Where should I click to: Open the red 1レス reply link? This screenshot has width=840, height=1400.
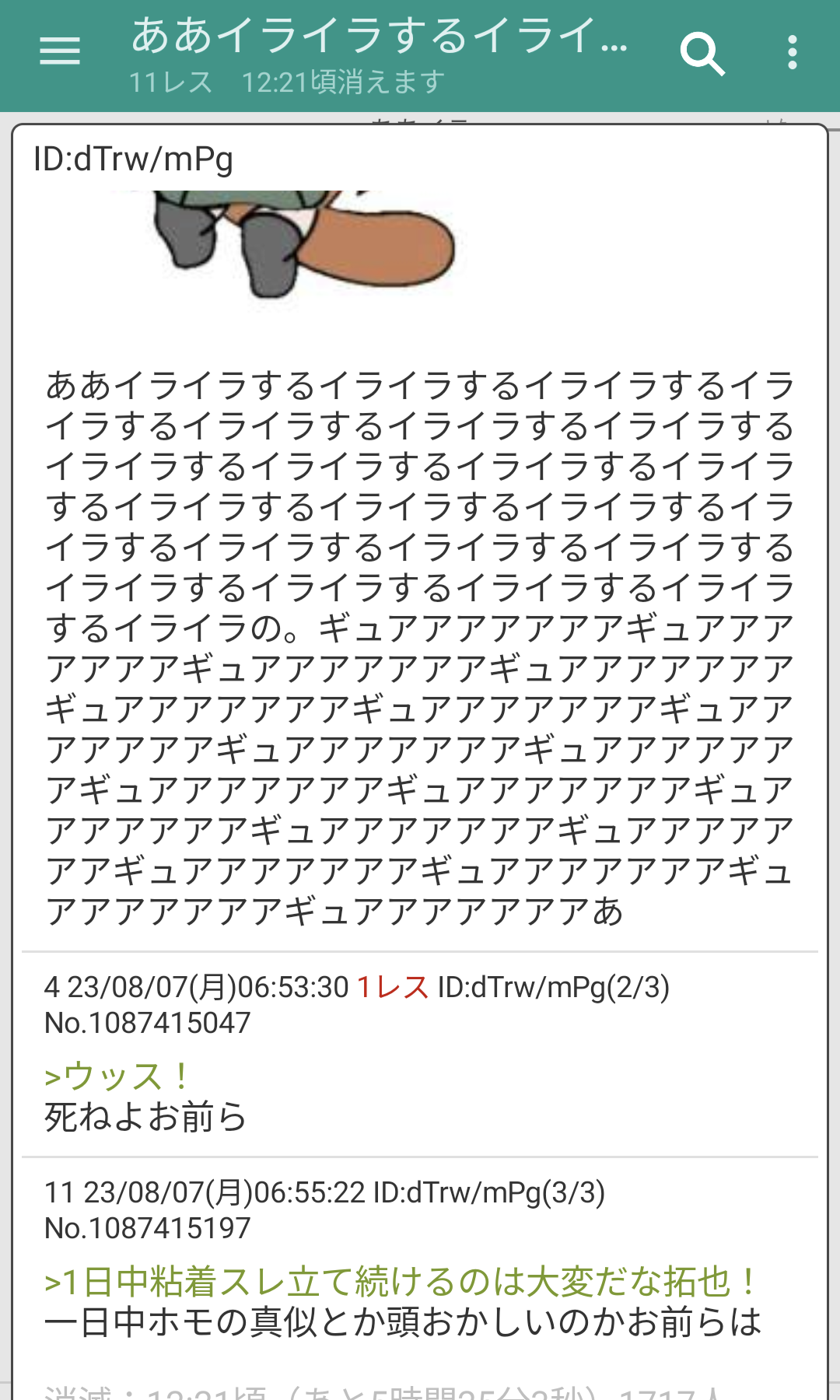coord(393,987)
